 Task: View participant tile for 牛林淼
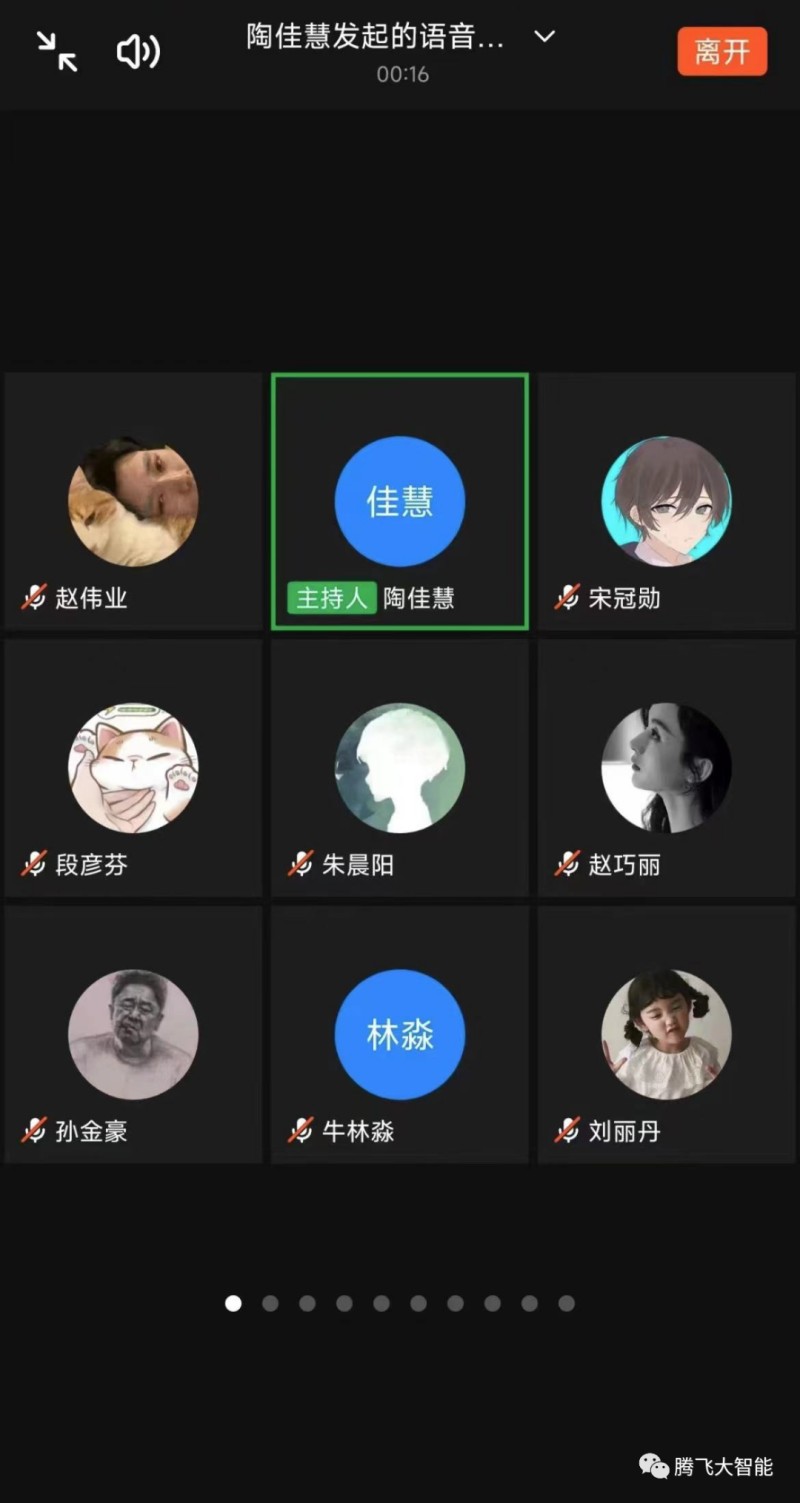400,1035
